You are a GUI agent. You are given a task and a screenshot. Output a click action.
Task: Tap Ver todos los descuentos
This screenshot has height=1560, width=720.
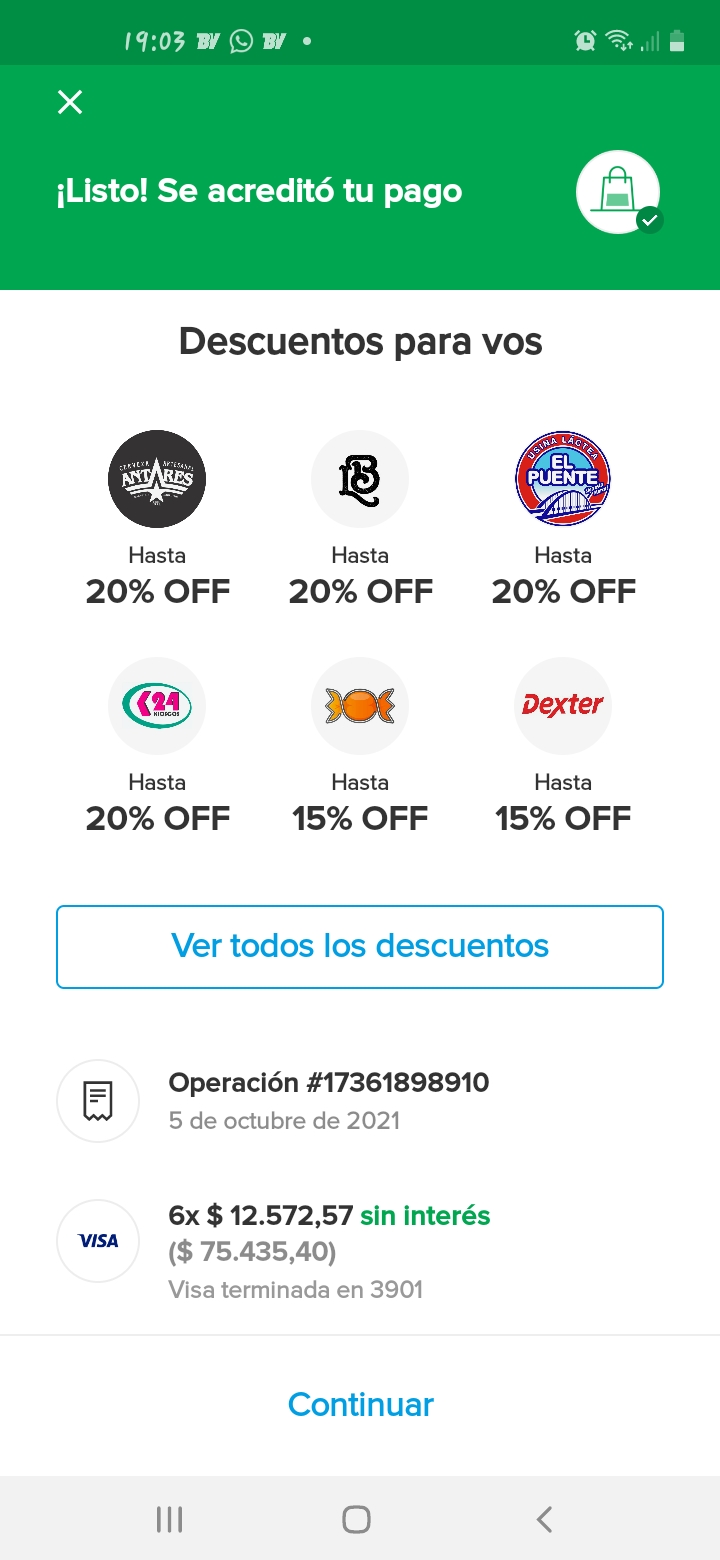[360, 946]
